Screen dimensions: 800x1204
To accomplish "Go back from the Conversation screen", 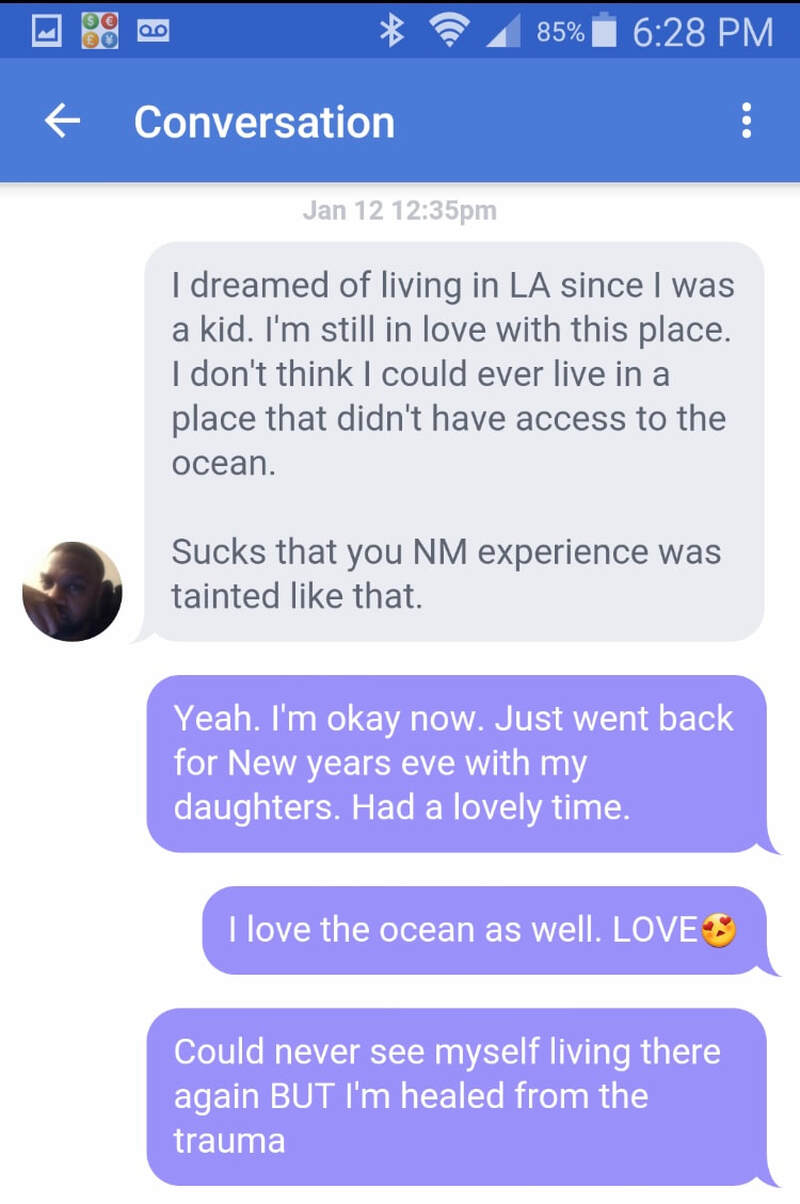I will pos(62,122).
